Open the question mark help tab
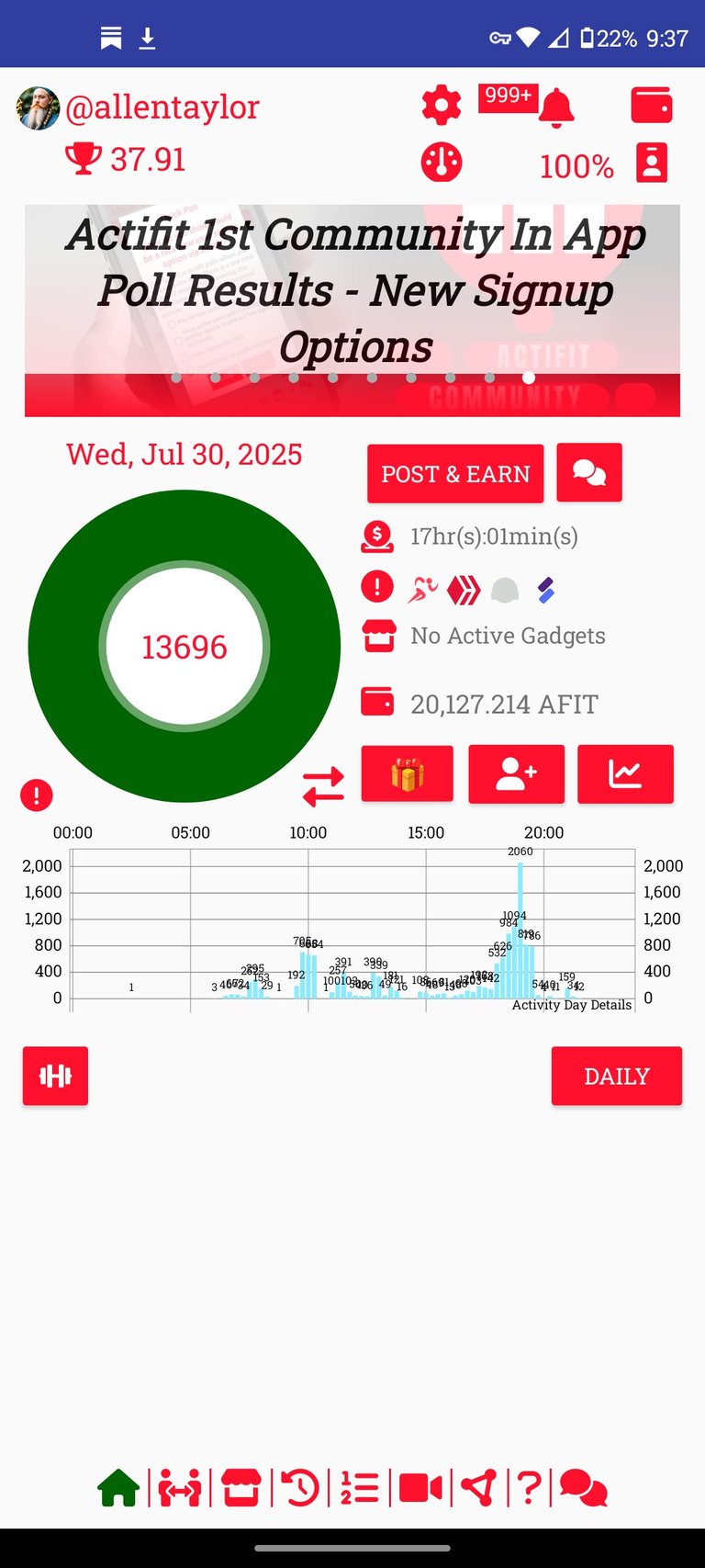 528,1488
